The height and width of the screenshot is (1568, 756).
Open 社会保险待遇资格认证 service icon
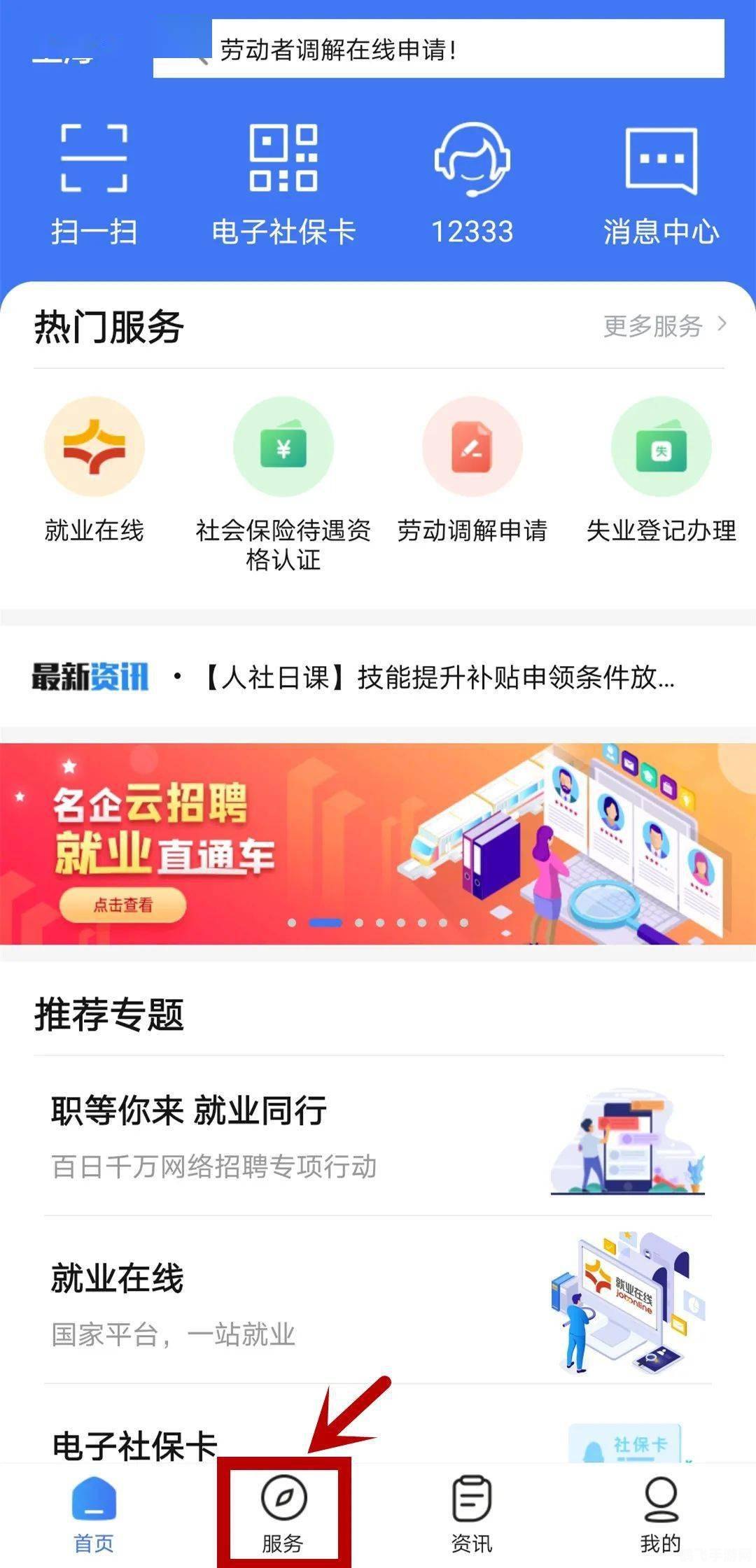(283, 448)
